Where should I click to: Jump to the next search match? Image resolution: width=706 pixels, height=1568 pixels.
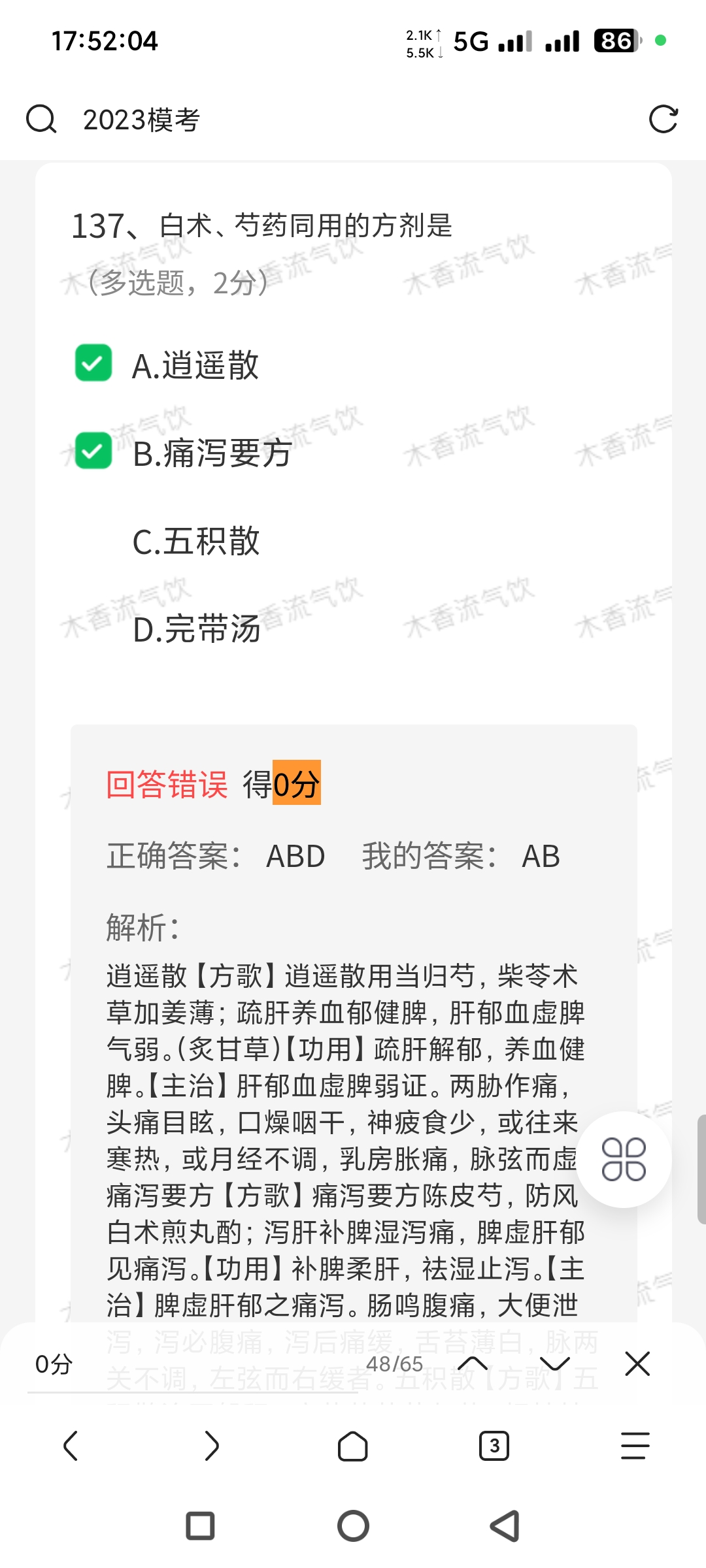click(555, 1364)
